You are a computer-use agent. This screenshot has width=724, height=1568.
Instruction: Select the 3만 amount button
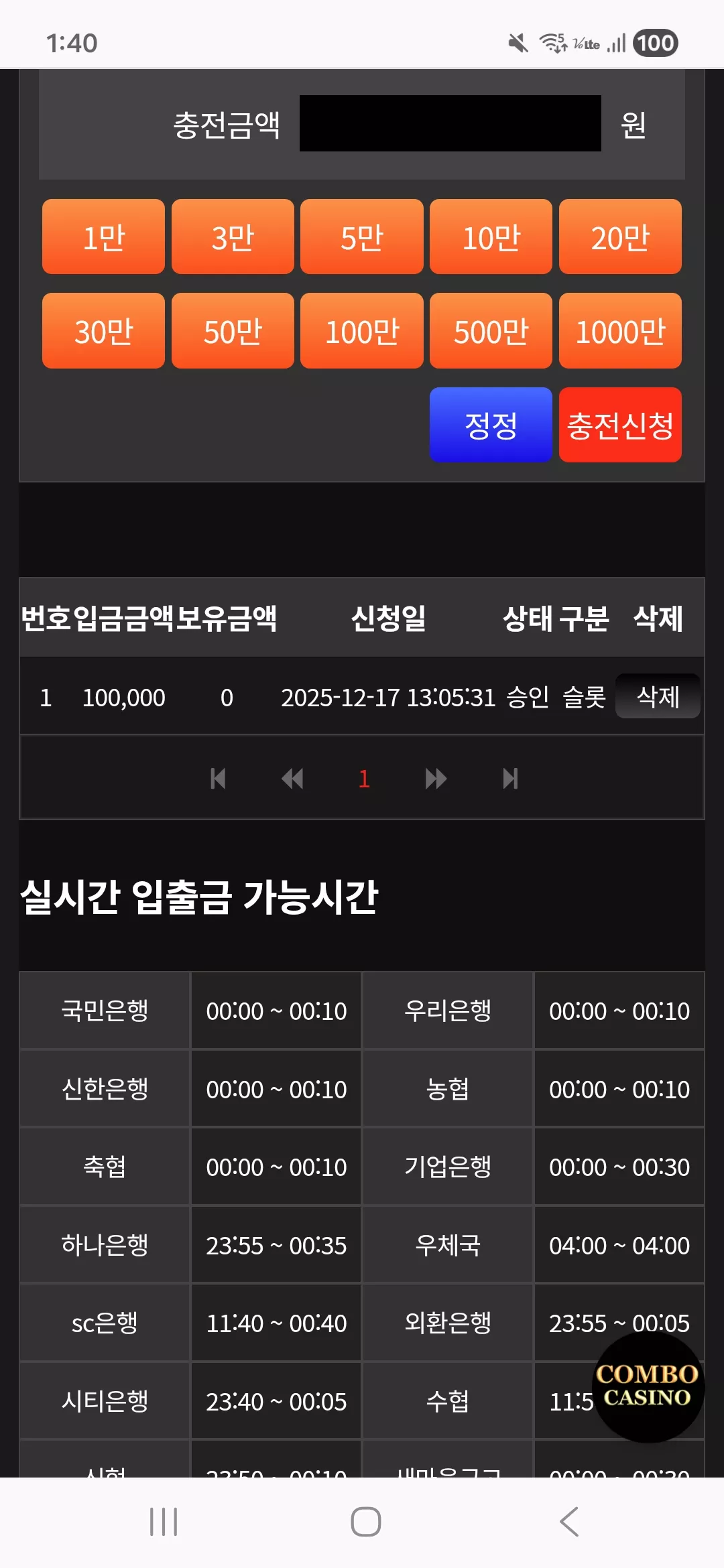pos(233,237)
